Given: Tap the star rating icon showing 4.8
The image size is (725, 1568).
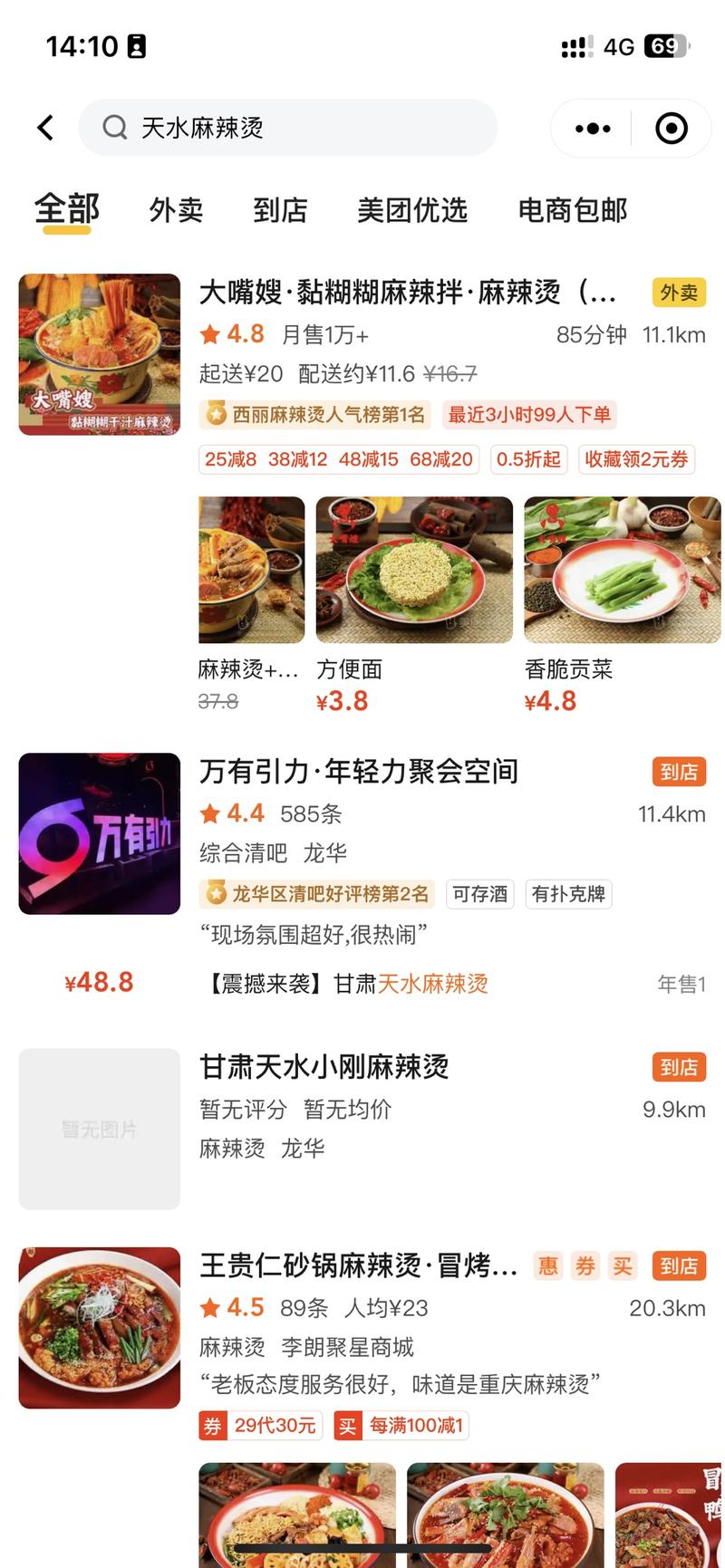Looking at the screenshot, I should coord(208,334).
